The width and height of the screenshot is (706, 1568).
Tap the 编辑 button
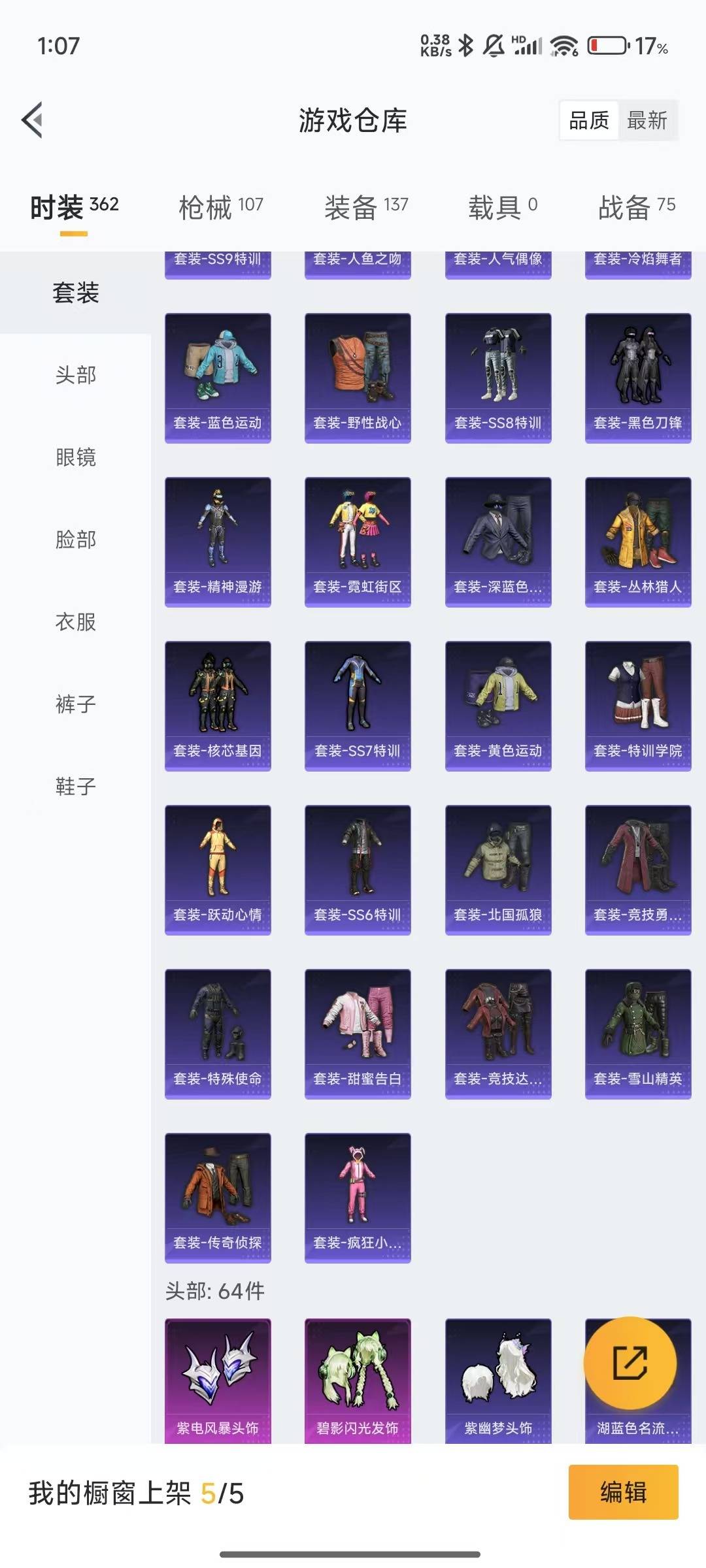coord(624,1492)
